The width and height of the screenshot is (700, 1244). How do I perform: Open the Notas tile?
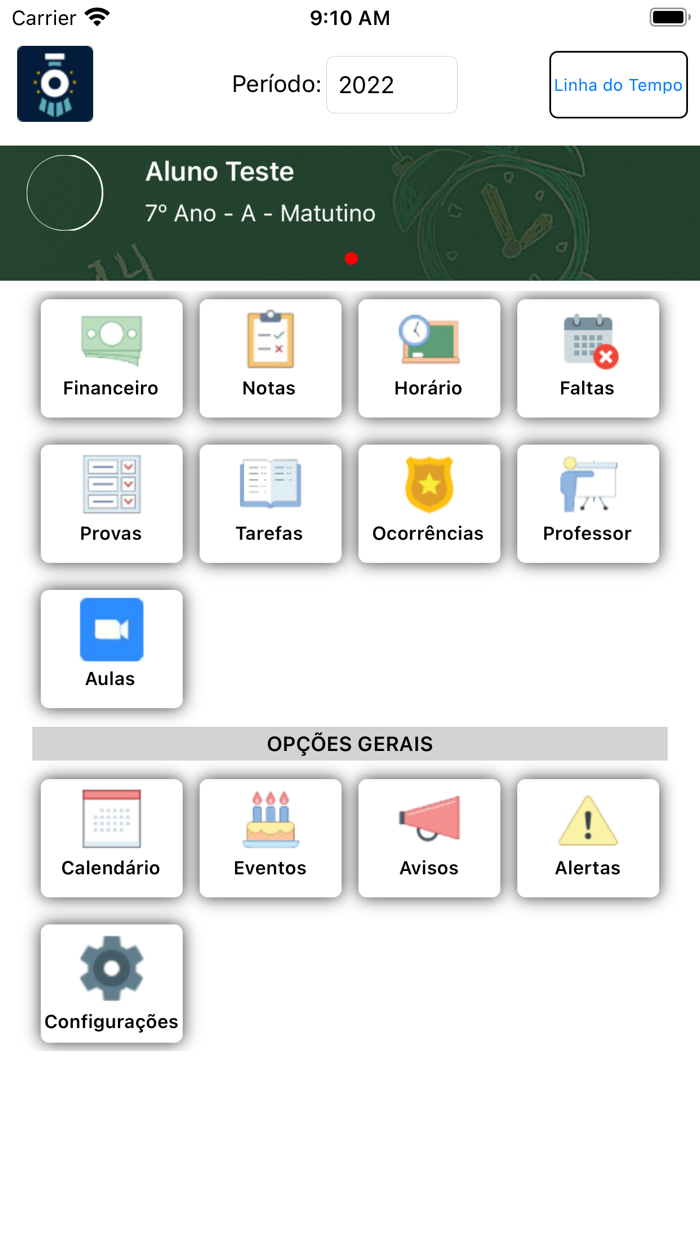pos(270,358)
